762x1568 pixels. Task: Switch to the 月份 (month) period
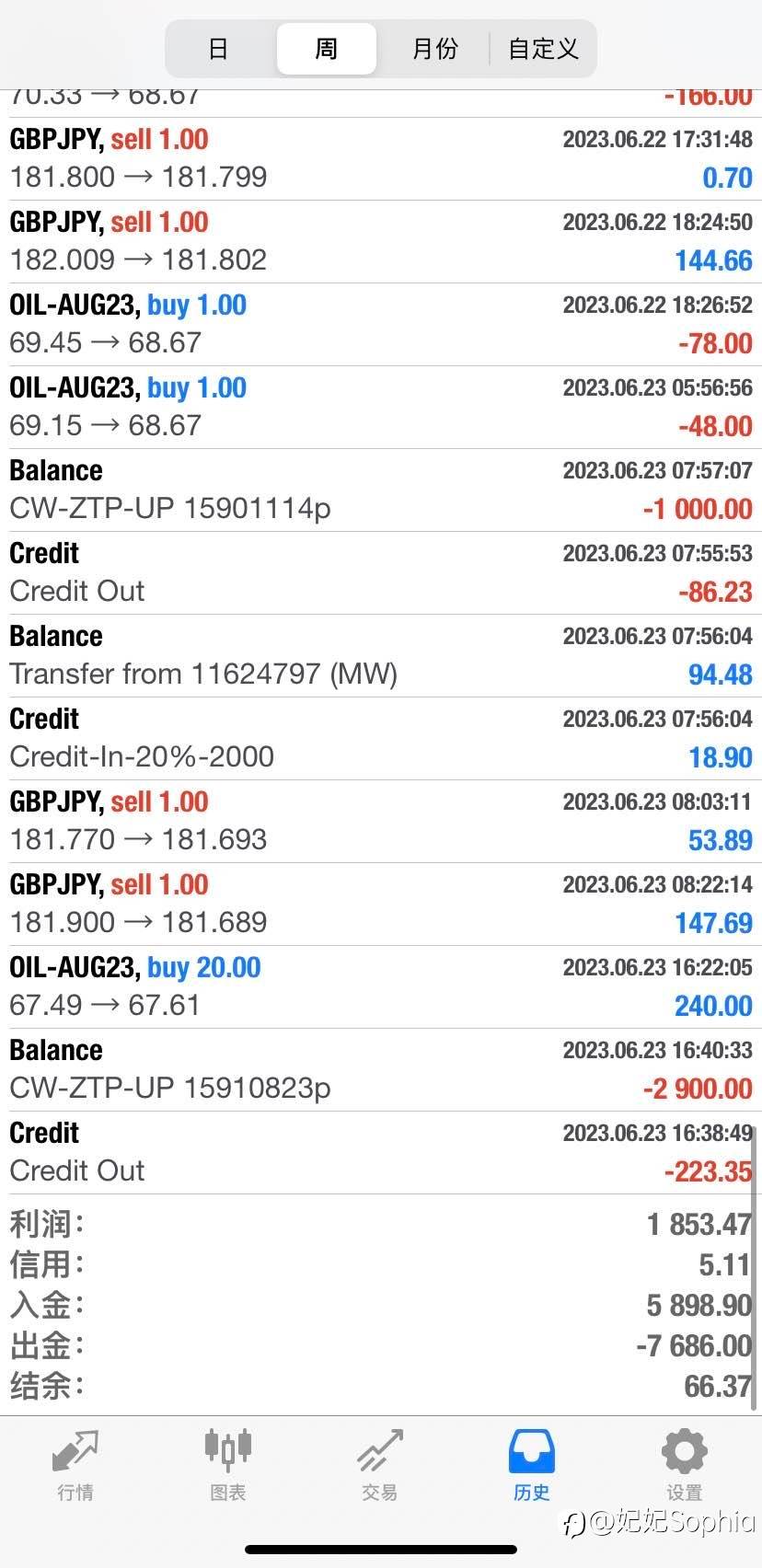tap(434, 48)
